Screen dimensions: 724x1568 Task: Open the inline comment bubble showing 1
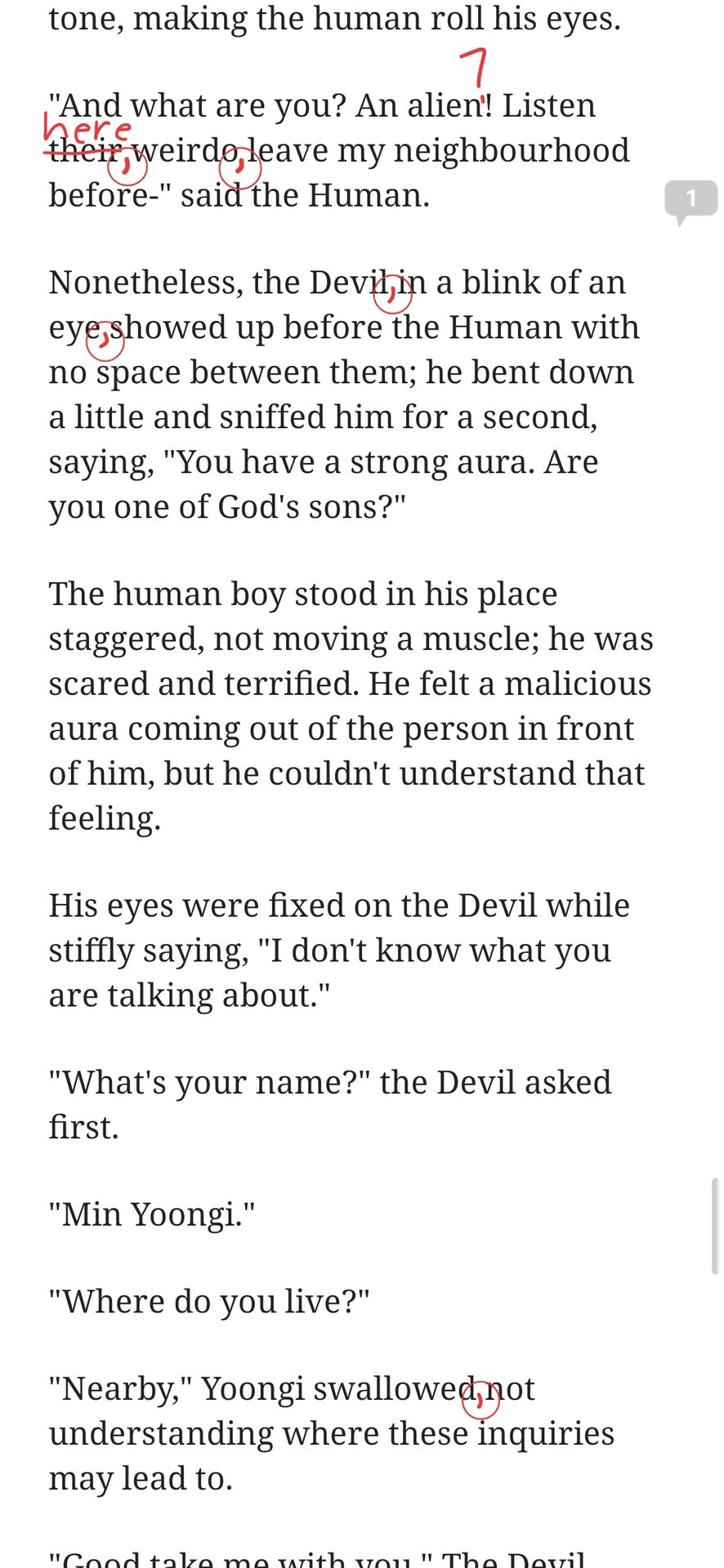(690, 201)
